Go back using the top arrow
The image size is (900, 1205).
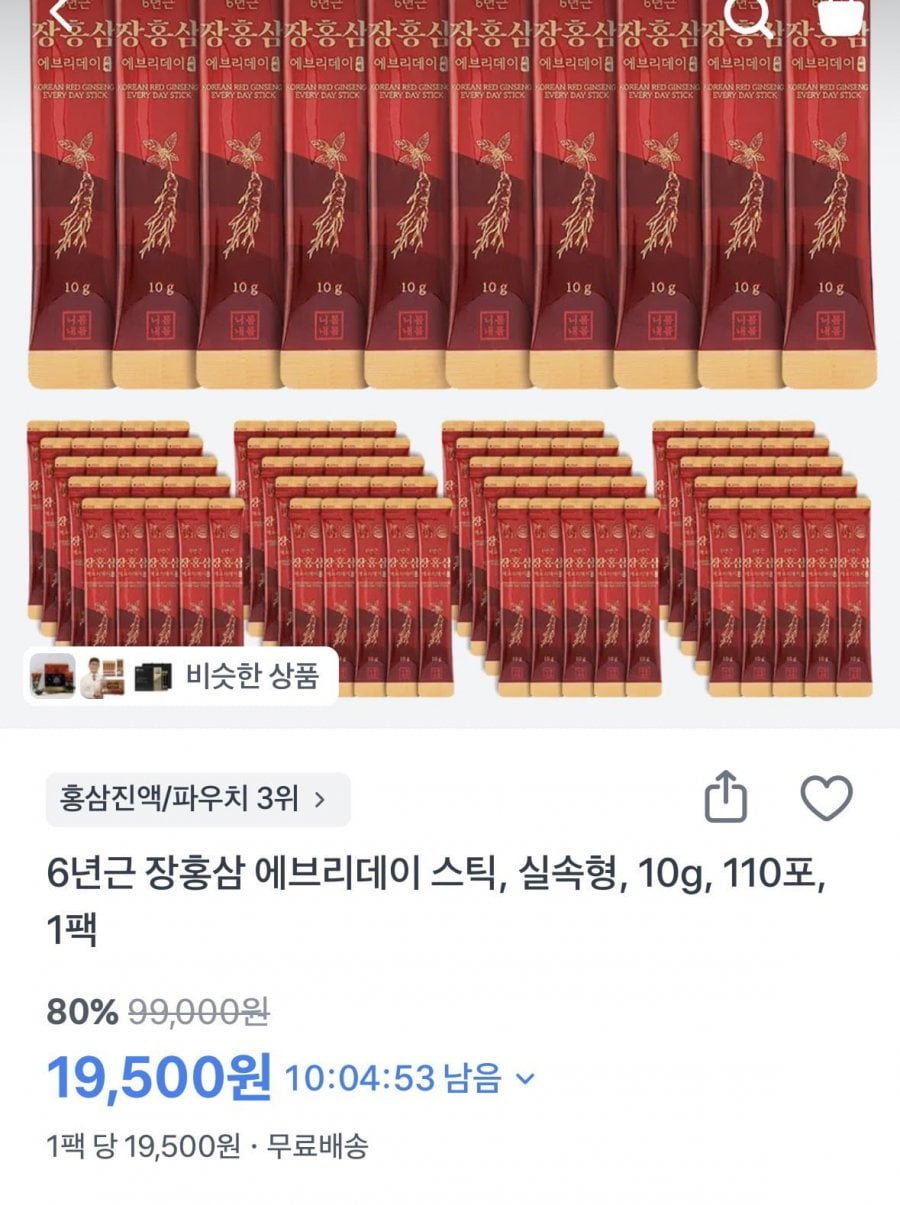62,14
